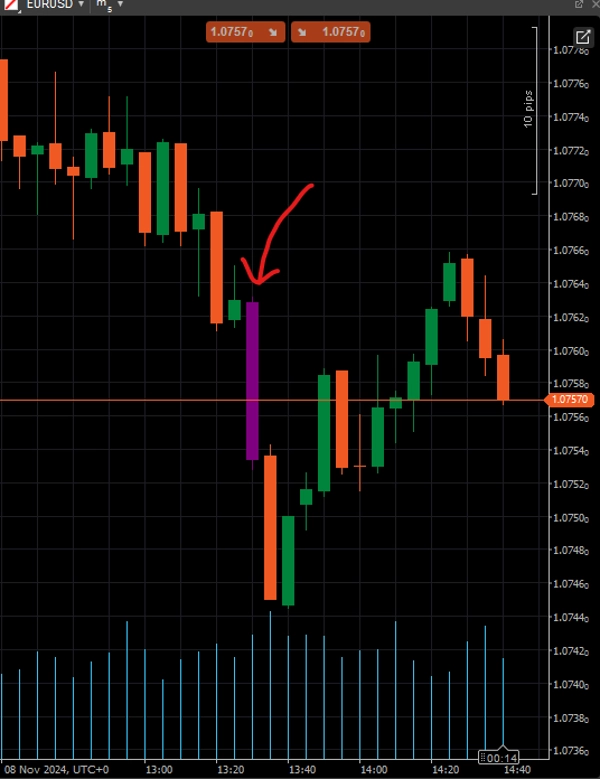Screen dimensions: 600x779
Task: Tap the right 1.0757 buy button
Action: (x=331, y=33)
